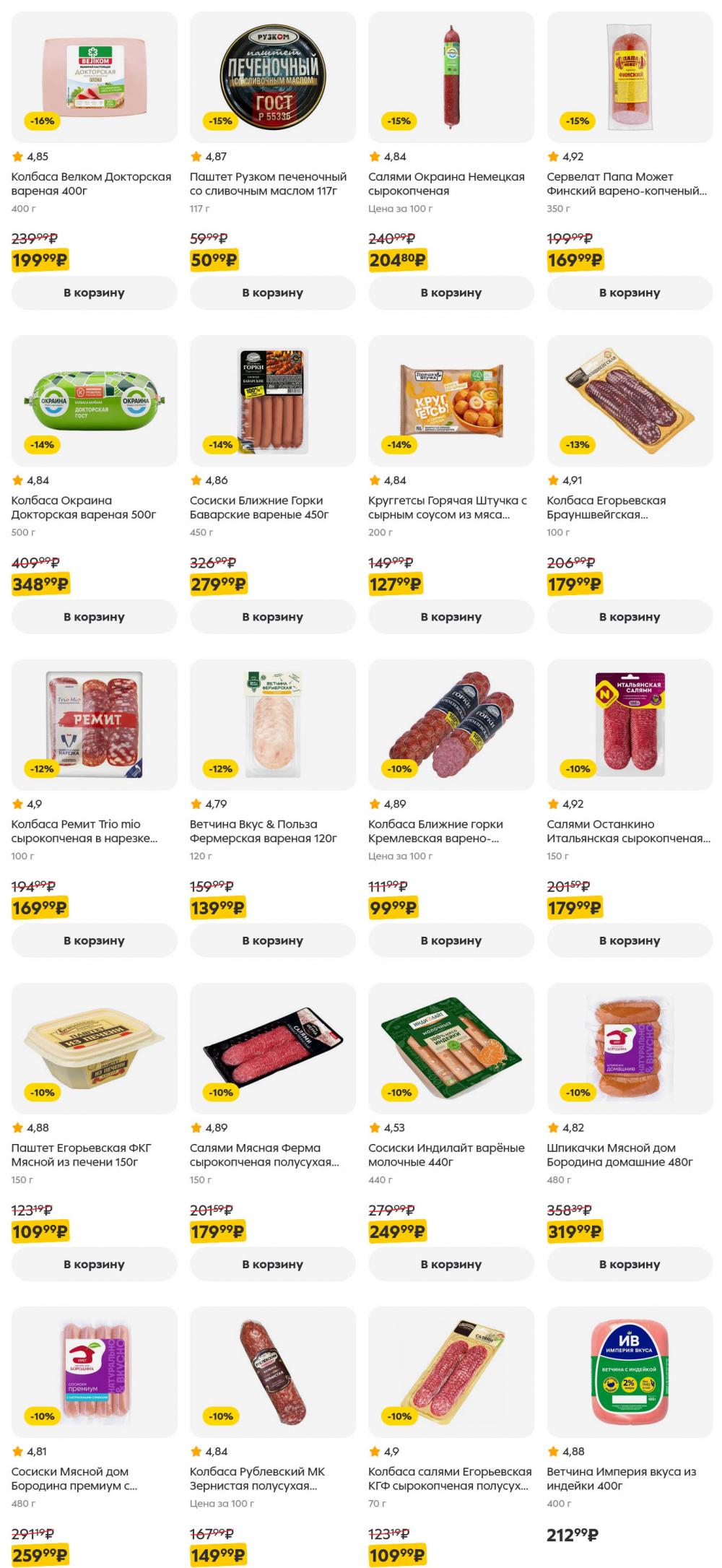Screen dimensions: 722x1568
Task: Add Салями Окраина Немецкая to cart
Action: (451, 293)
